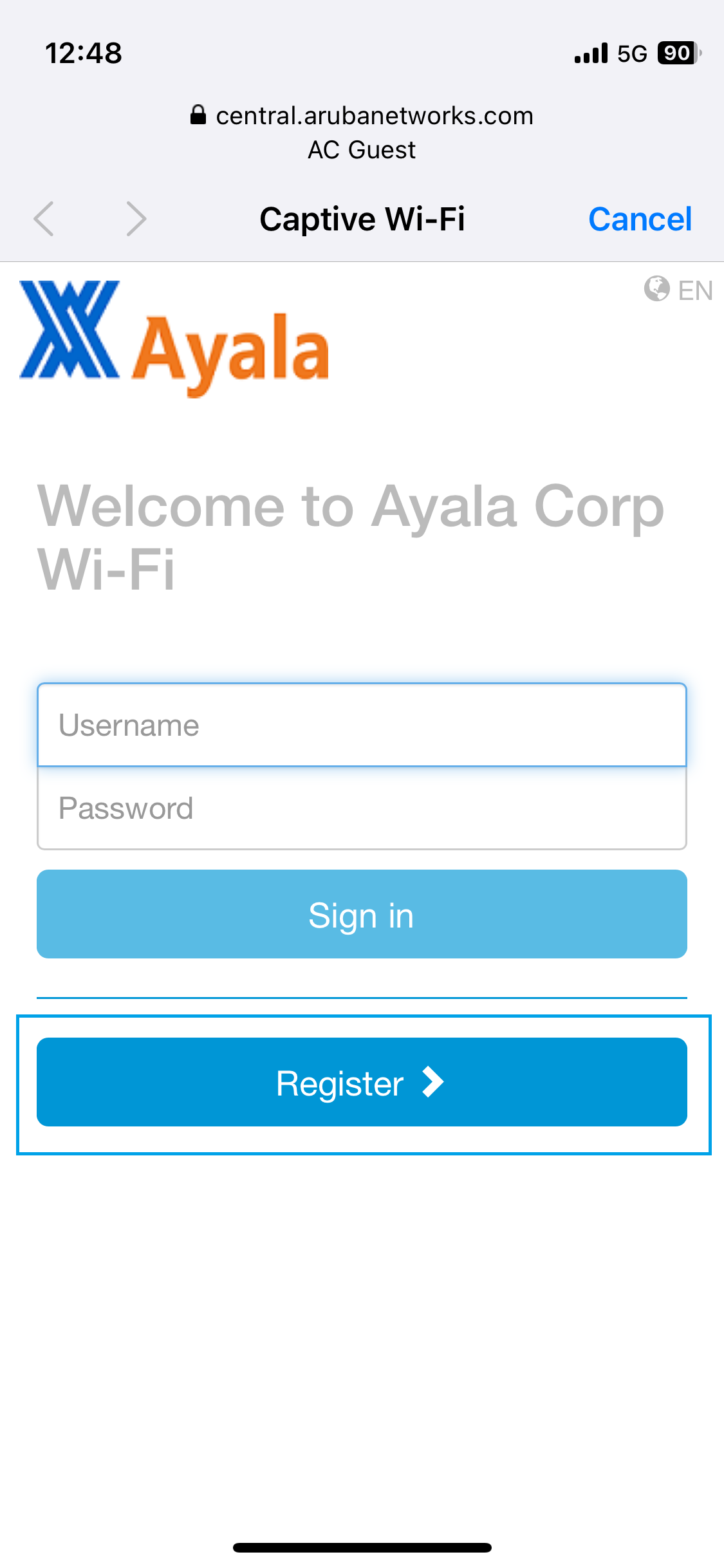Screen dimensions: 724x1568
Task: Go back to the previous page
Action: click(44, 219)
